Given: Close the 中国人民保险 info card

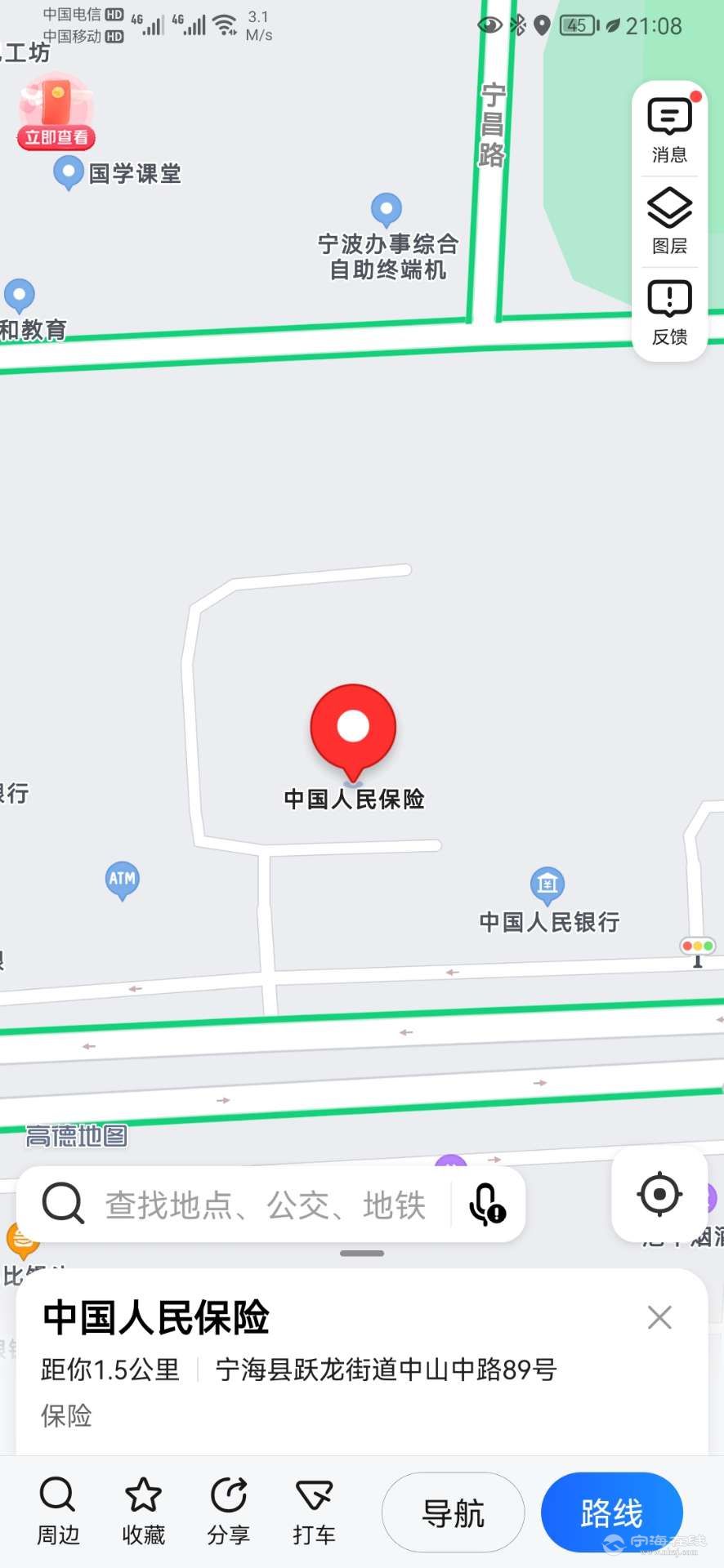Looking at the screenshot, I should (659, 1317).
